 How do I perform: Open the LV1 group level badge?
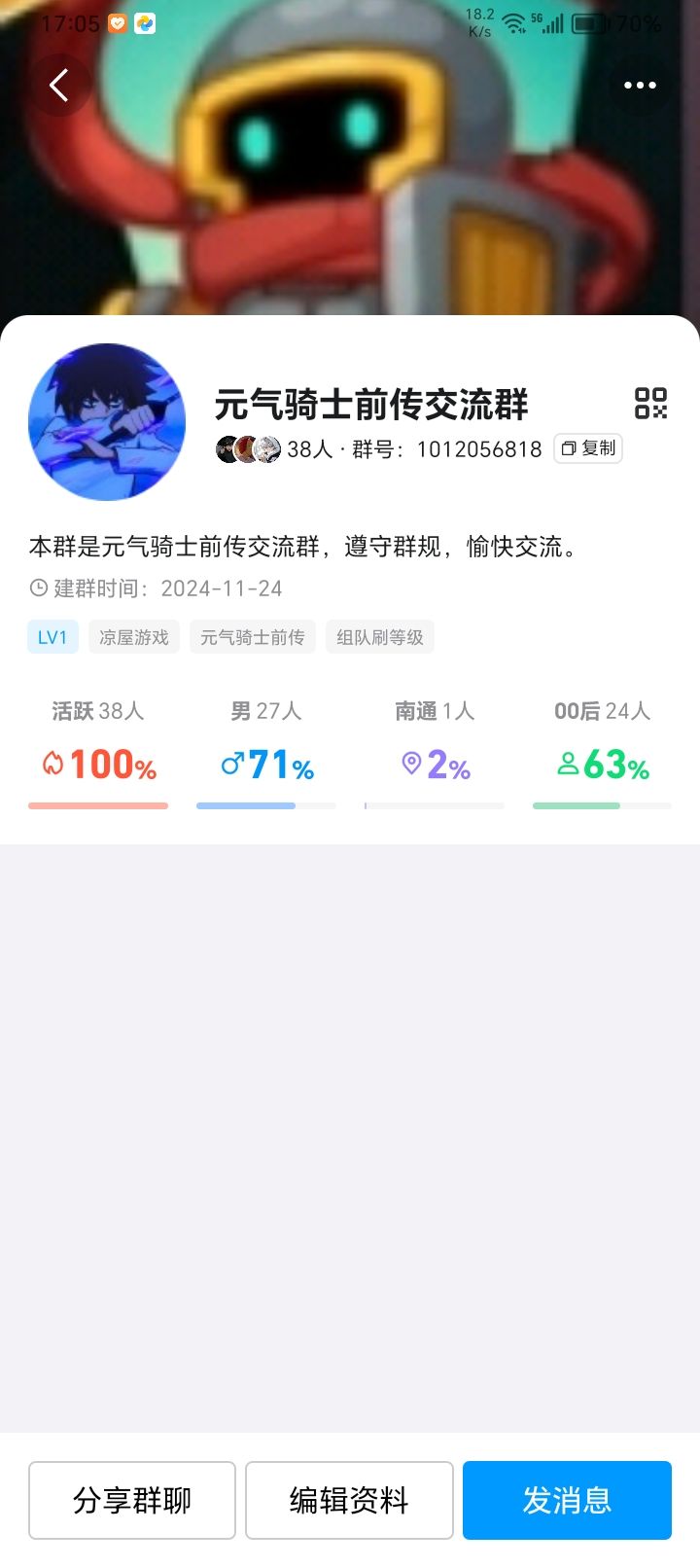coord(52,637)
